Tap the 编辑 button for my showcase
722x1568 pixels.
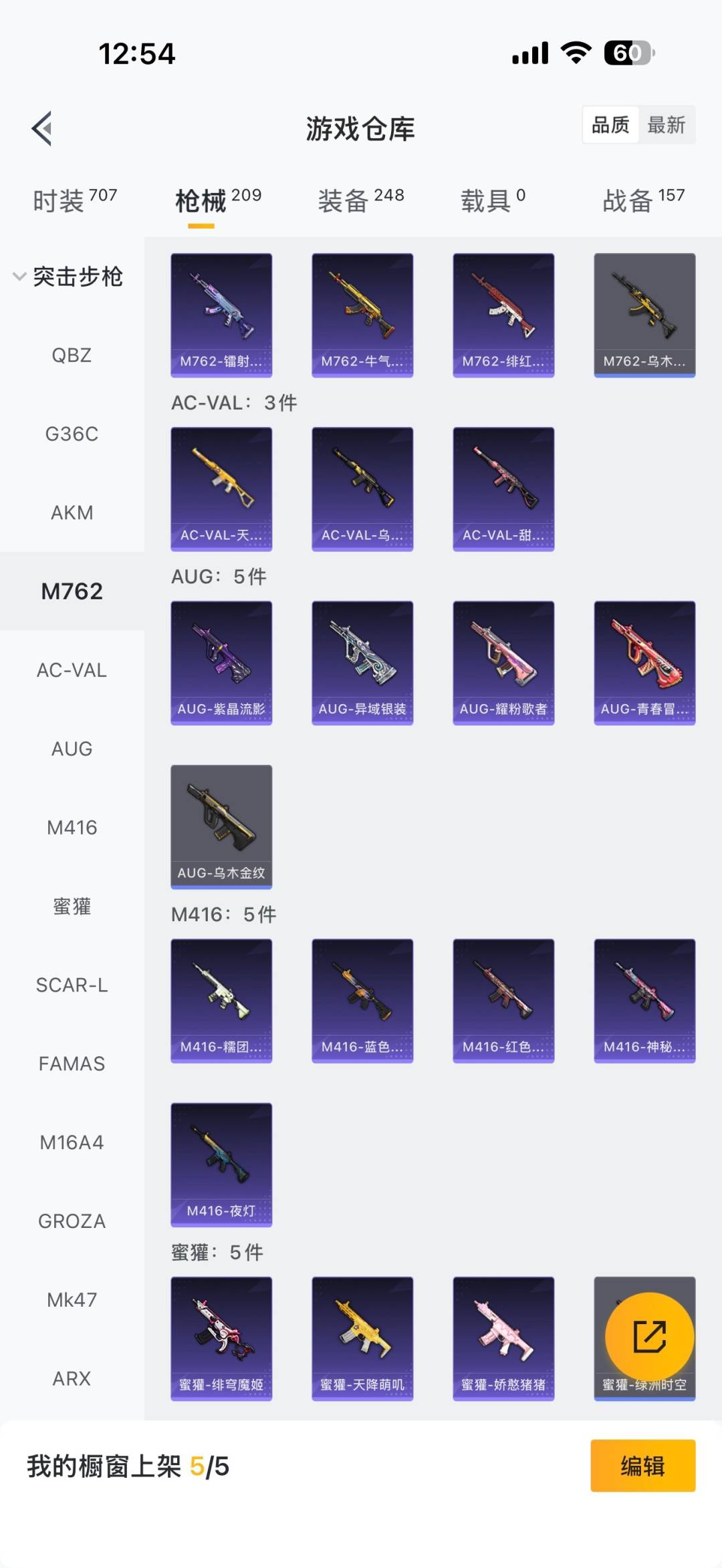[x=642, y=1466]
